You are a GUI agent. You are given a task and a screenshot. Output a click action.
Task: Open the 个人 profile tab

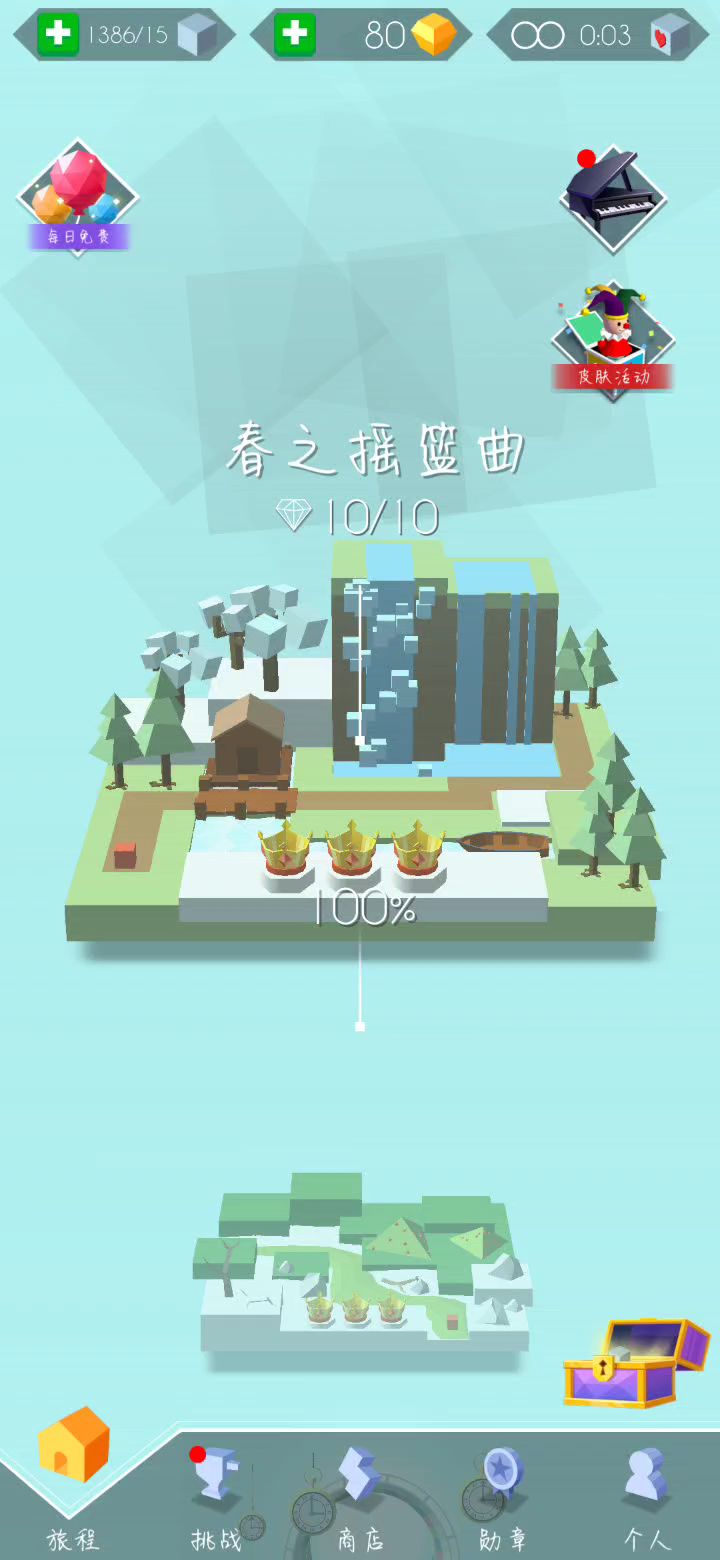tap(646, 1497)
